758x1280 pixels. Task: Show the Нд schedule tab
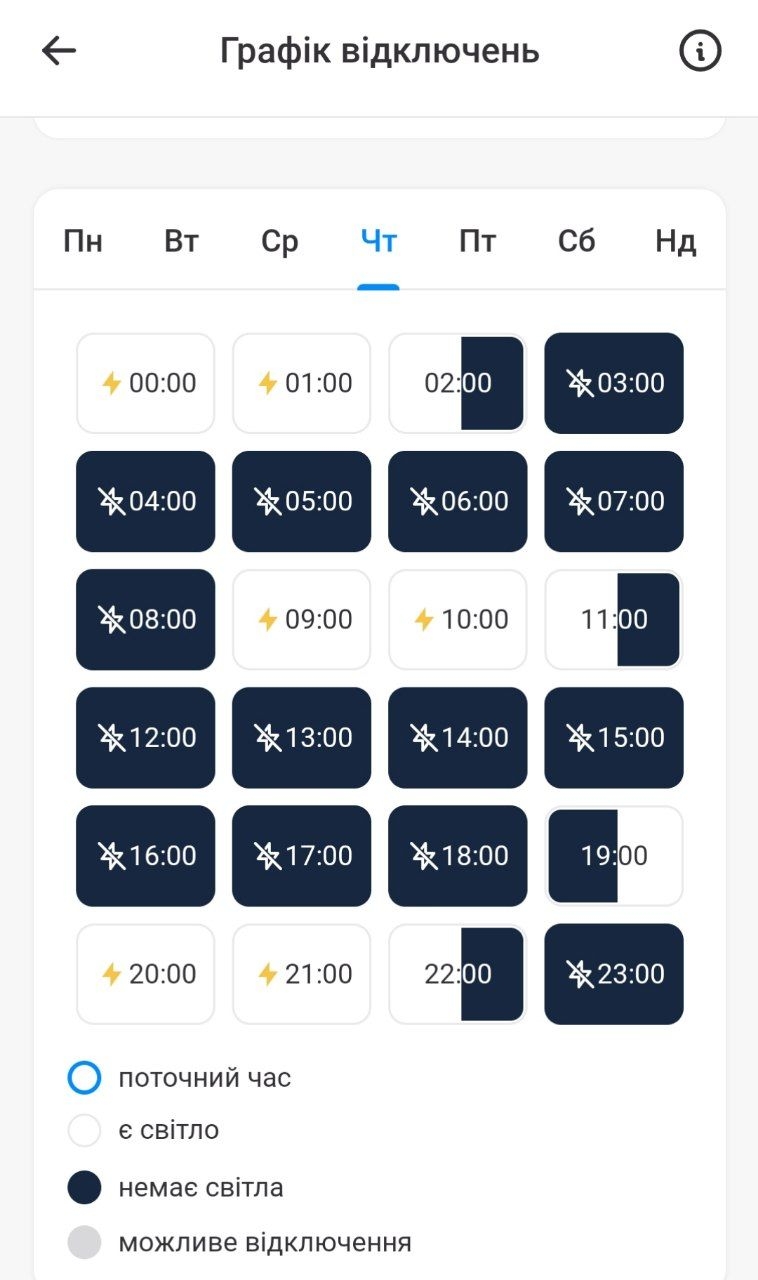(x=675, y=242)
